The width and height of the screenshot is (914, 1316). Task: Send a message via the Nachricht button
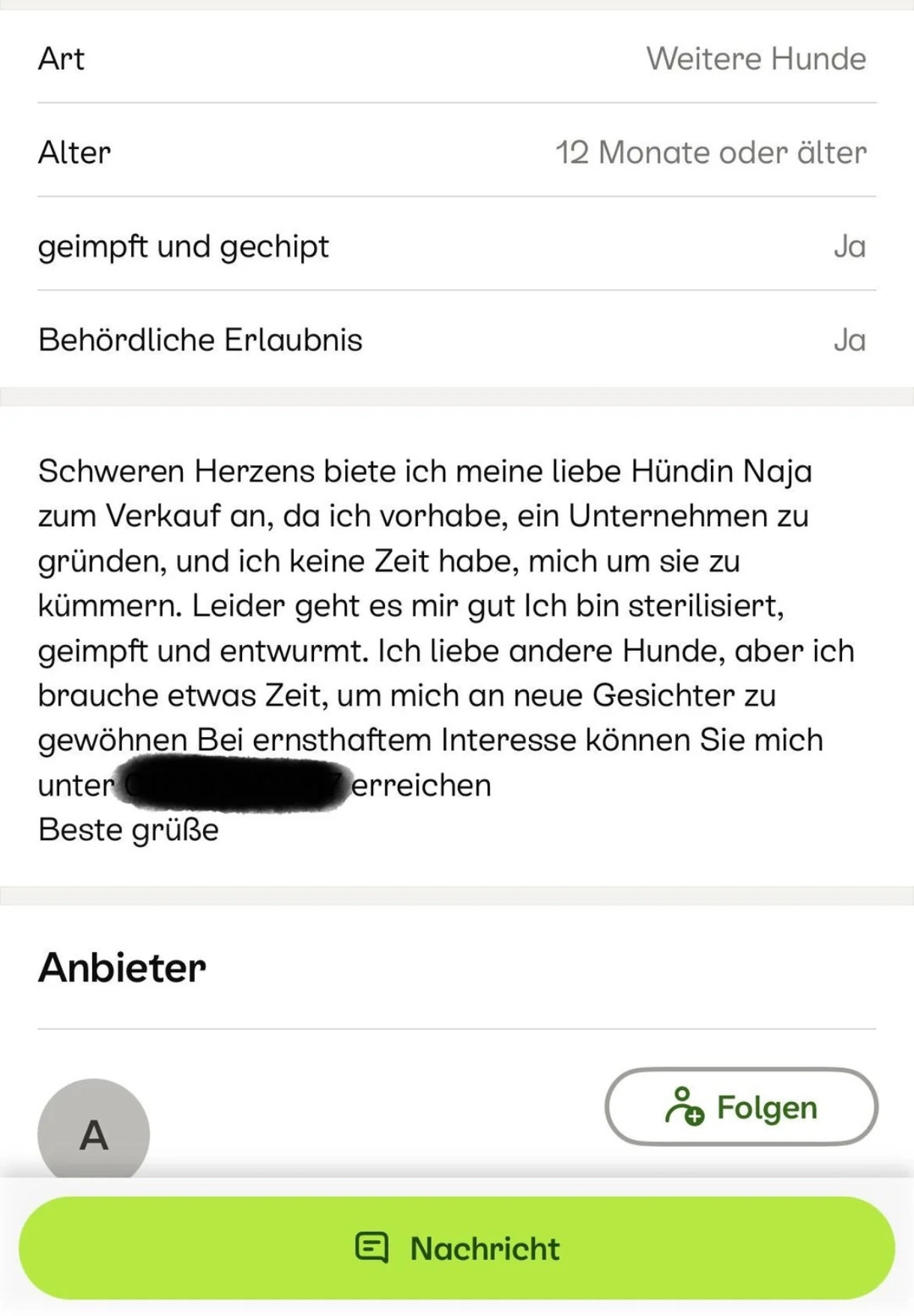(x=457, y=1248)
